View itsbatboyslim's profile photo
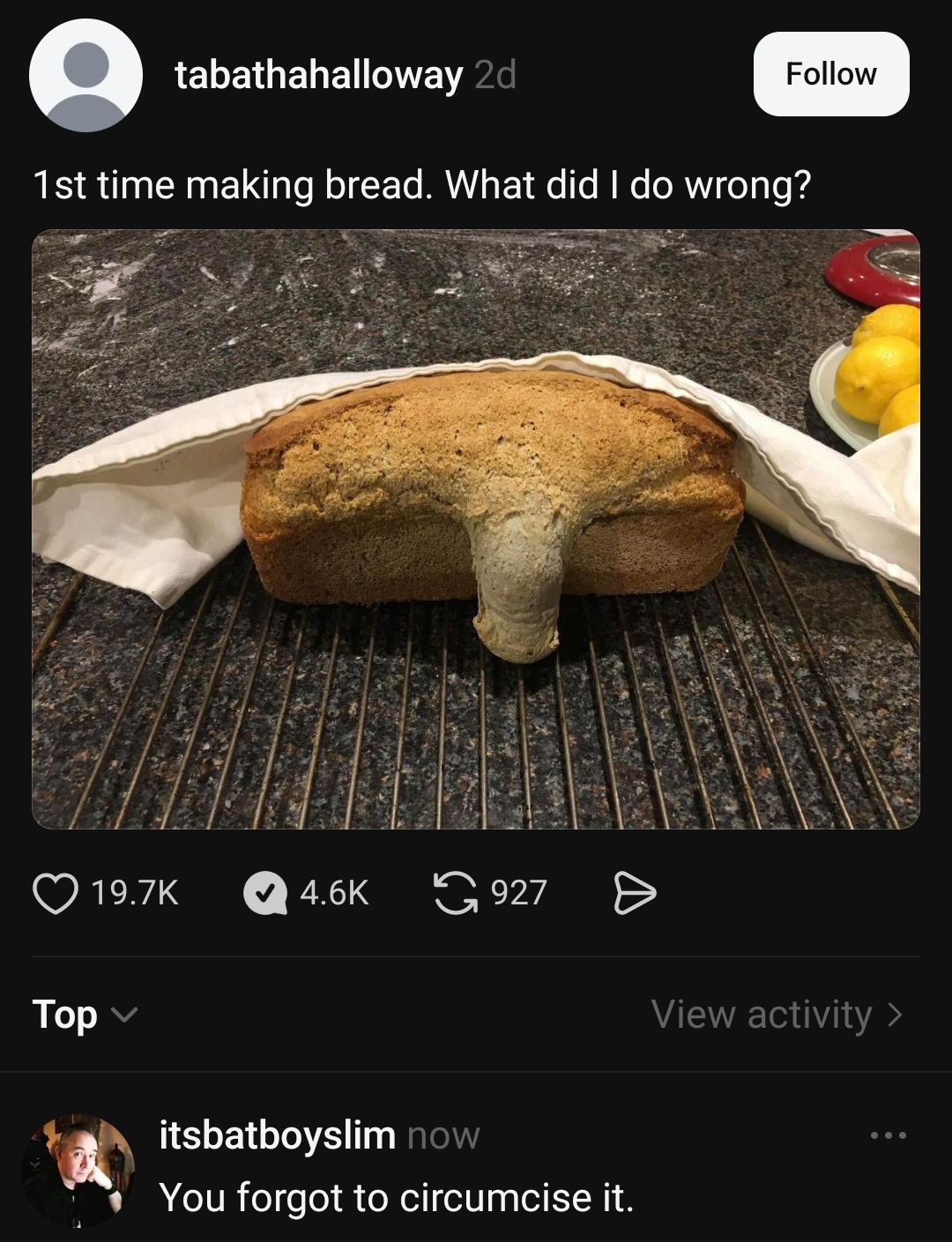 (x=78, y=1171)
